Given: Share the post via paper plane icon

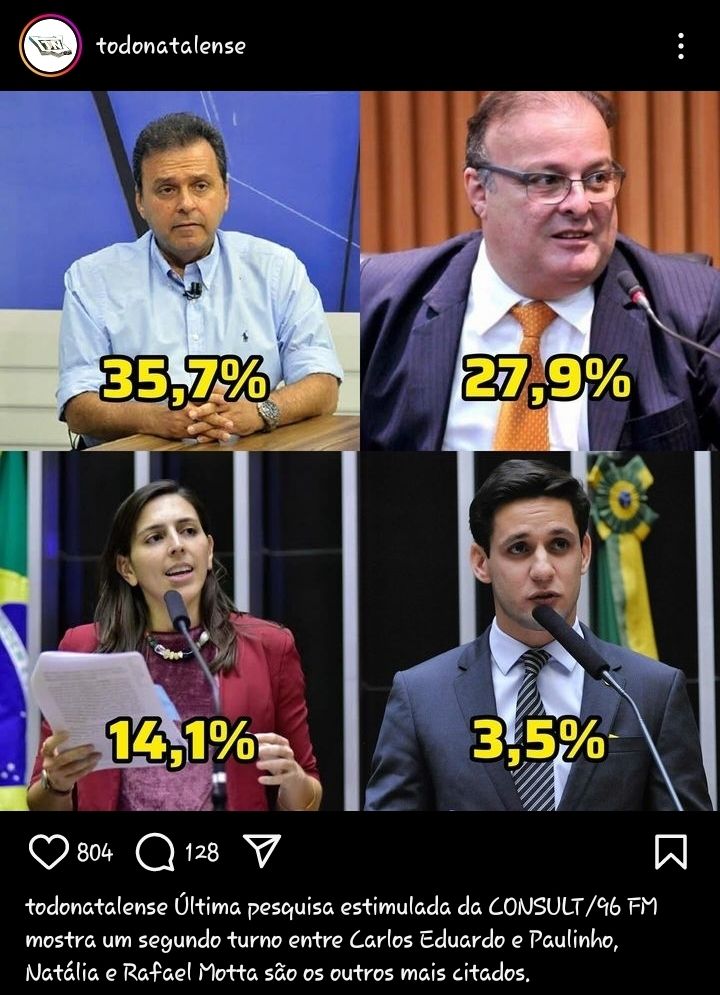Looking at the screenshot, I should (x=262, y=850).
